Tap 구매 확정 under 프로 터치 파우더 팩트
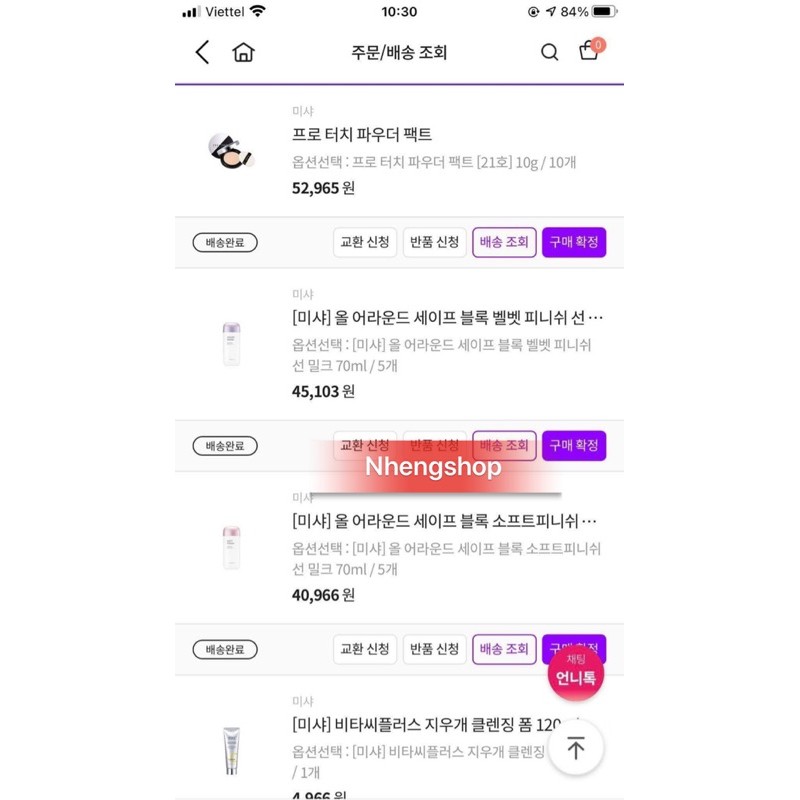 [574, 242]
